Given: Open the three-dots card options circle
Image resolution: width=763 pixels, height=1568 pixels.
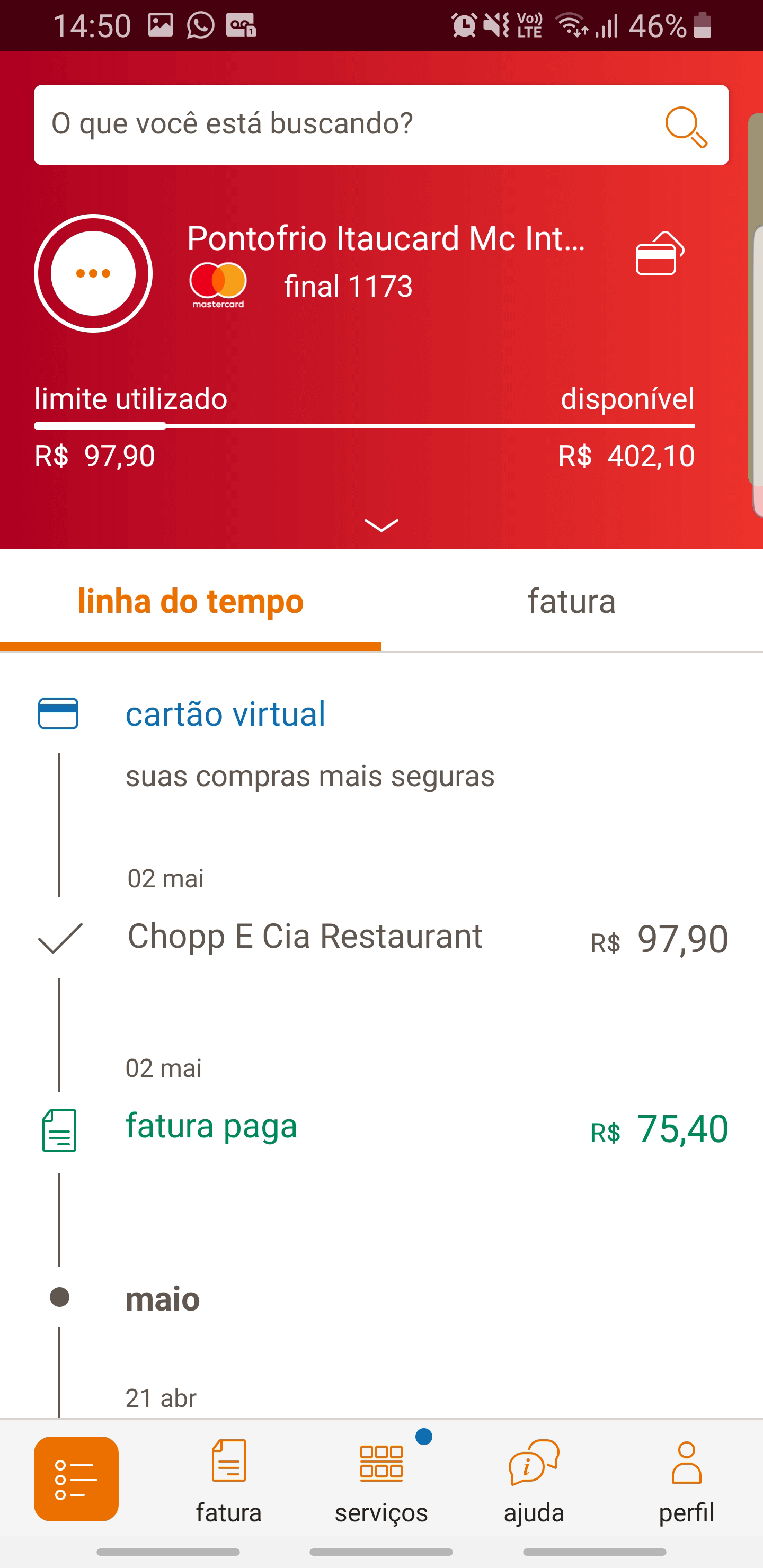Looking at the screenshot, I should point(93,273).
